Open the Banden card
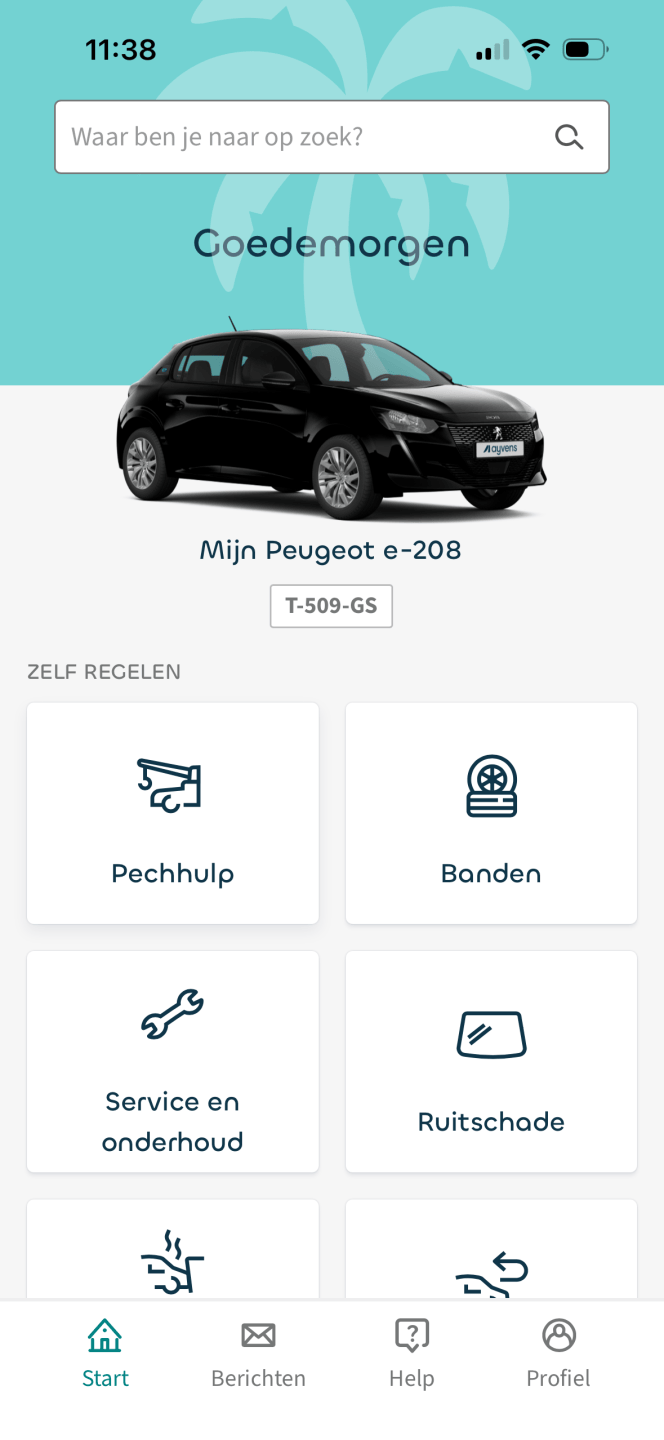The height and width of the screenshot is (1440, 664). (491, 813)
